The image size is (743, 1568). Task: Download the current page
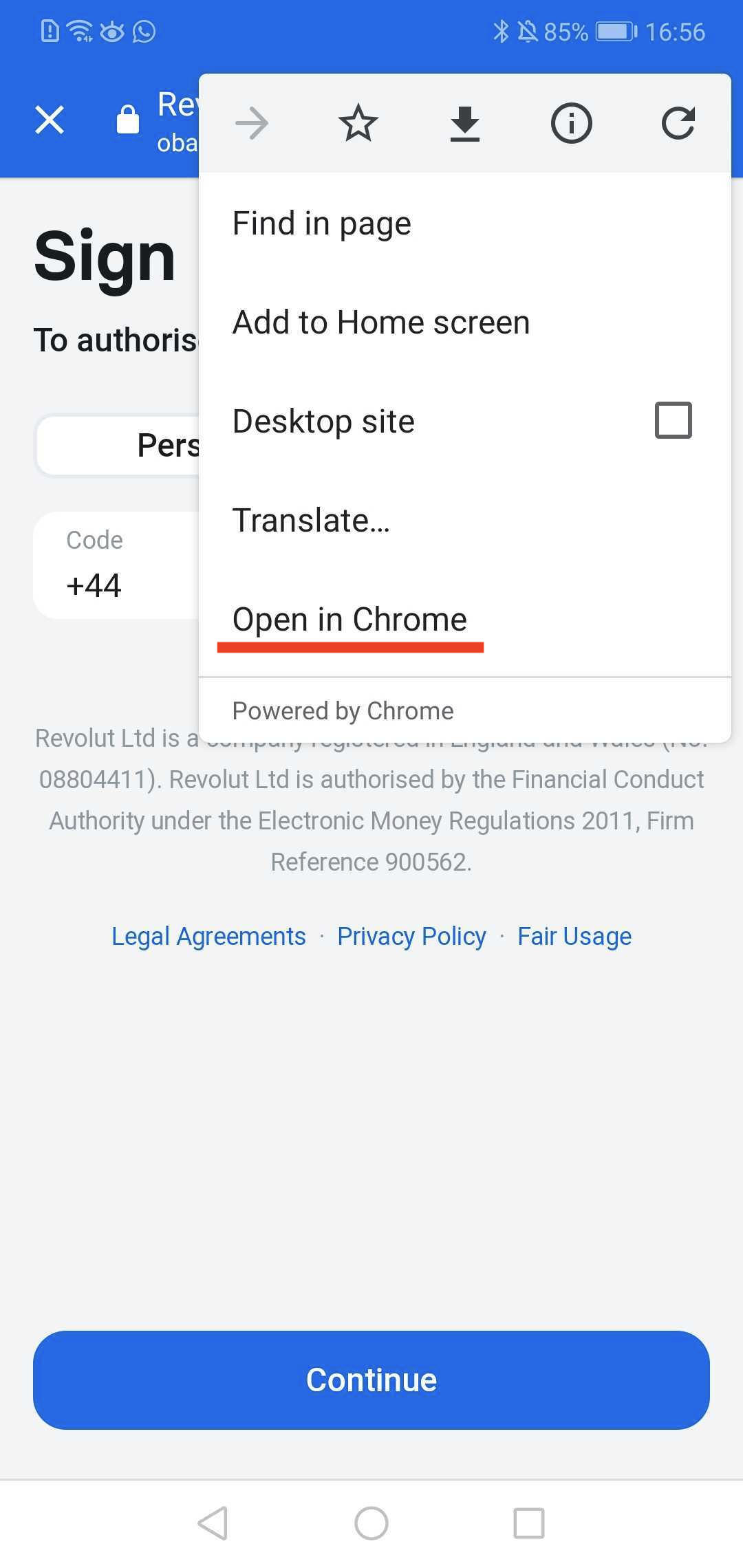(465, 124)
